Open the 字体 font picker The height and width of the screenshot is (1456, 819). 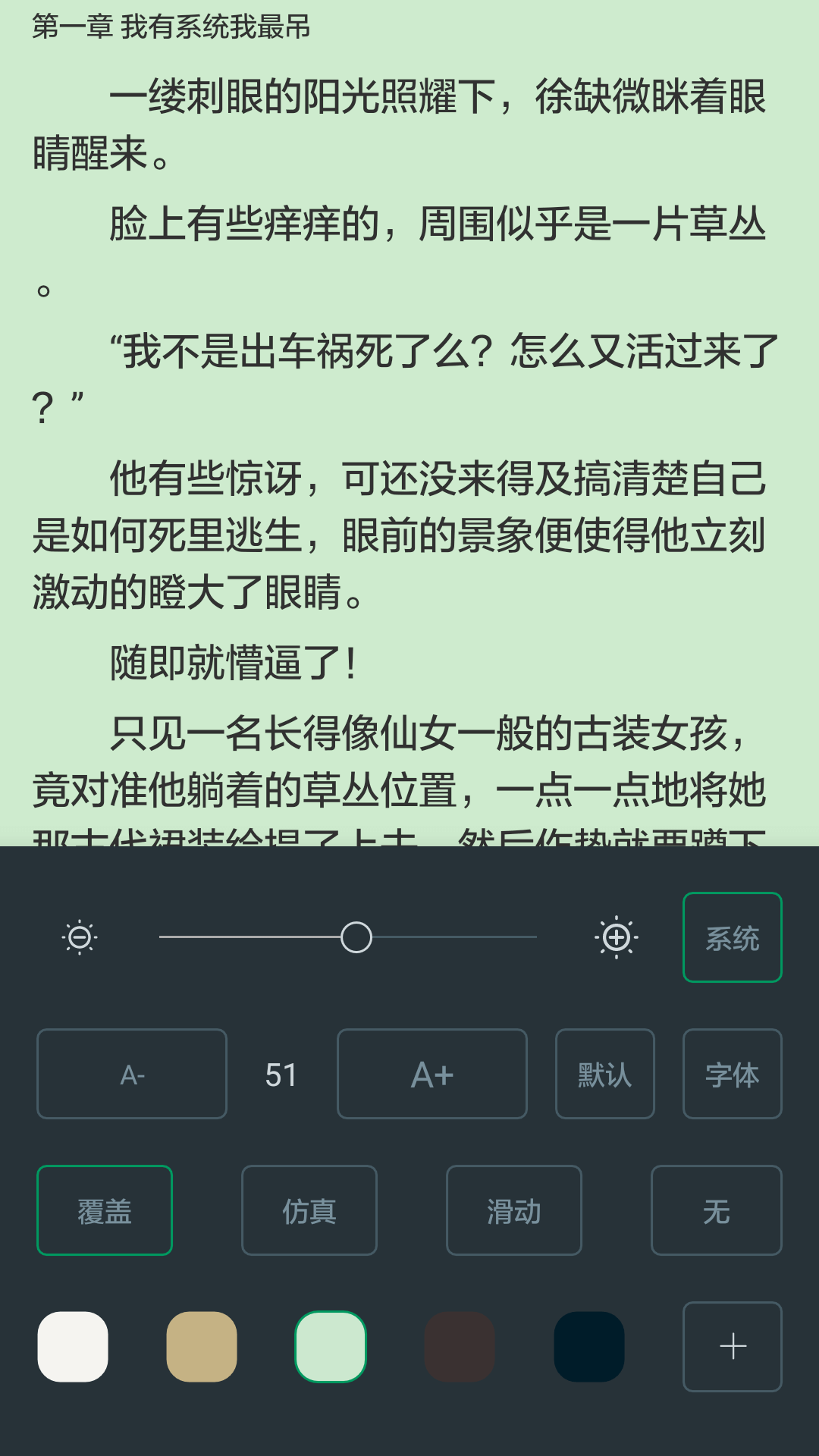(x=733, y=1074)
